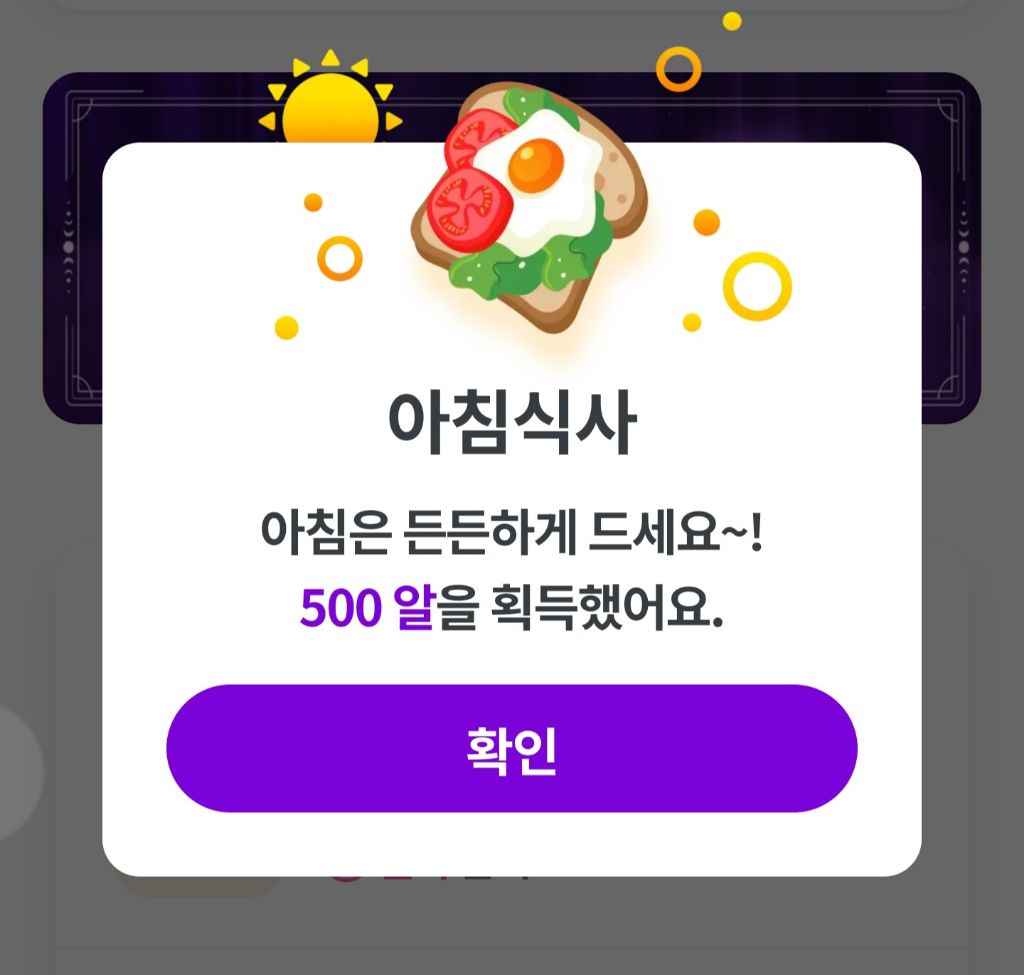Viewport: 1024px width, 975px height.
Task: Confirm the breakfast reward with 확인 button
Action: tap(511, 749)
